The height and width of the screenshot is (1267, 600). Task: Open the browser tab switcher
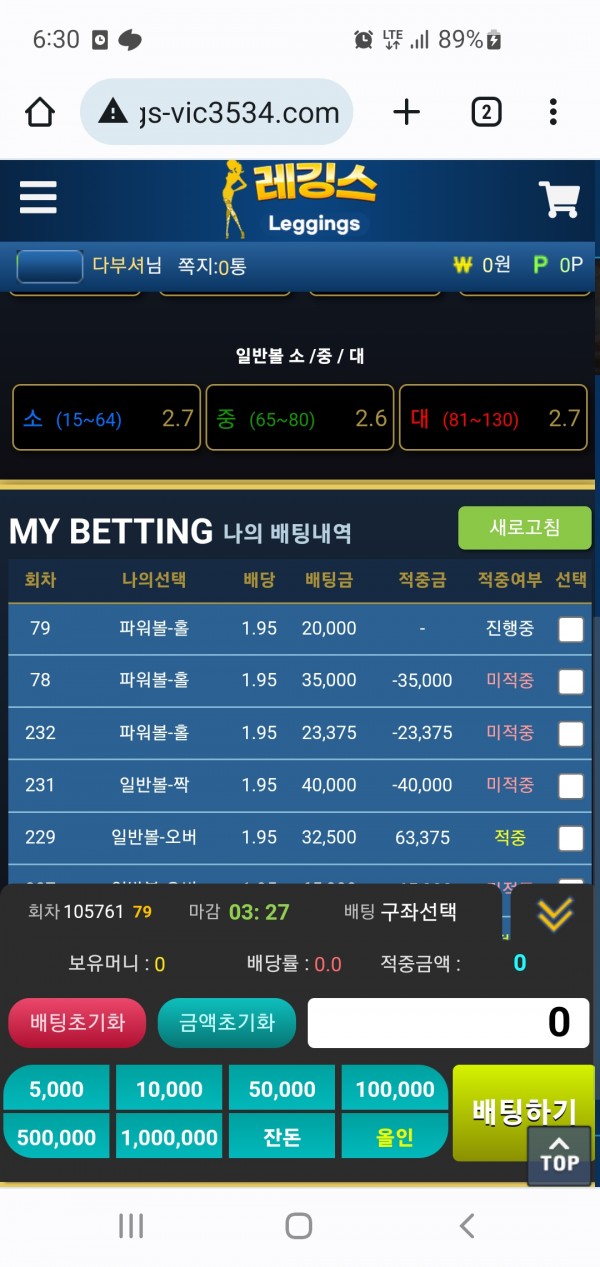click(x=486, y=112)
